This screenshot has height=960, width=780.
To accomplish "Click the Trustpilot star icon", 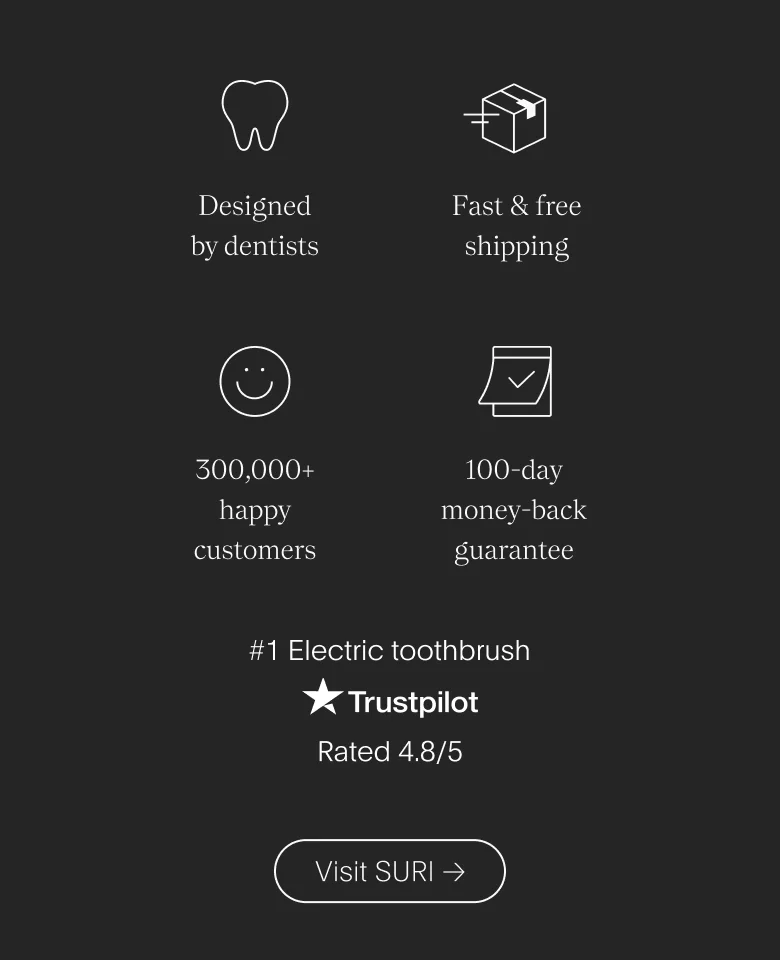I will point(324,699).
